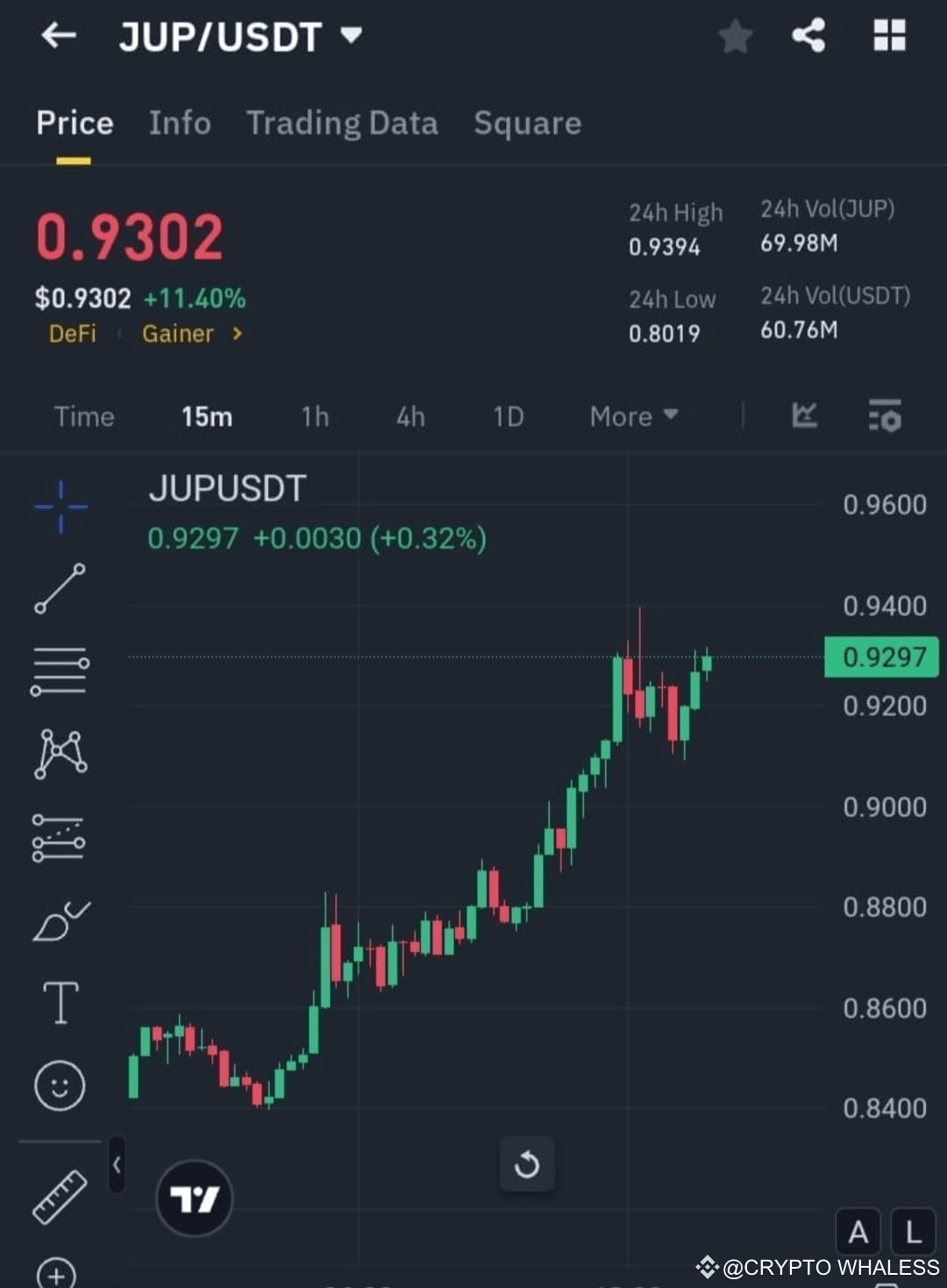Open the emoji sticker tool

60,1085
